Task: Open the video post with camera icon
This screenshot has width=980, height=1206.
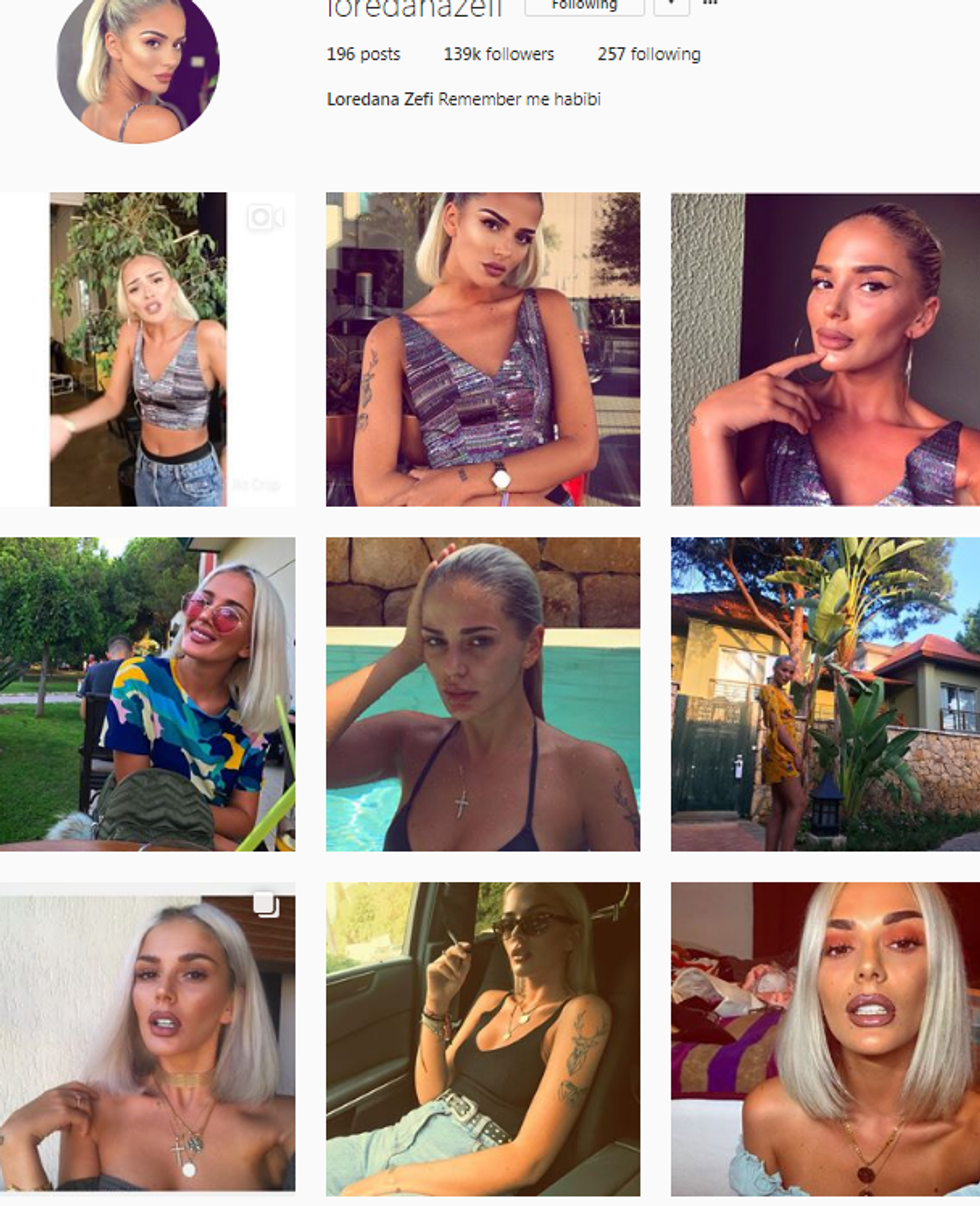Action: click(147, 349)
